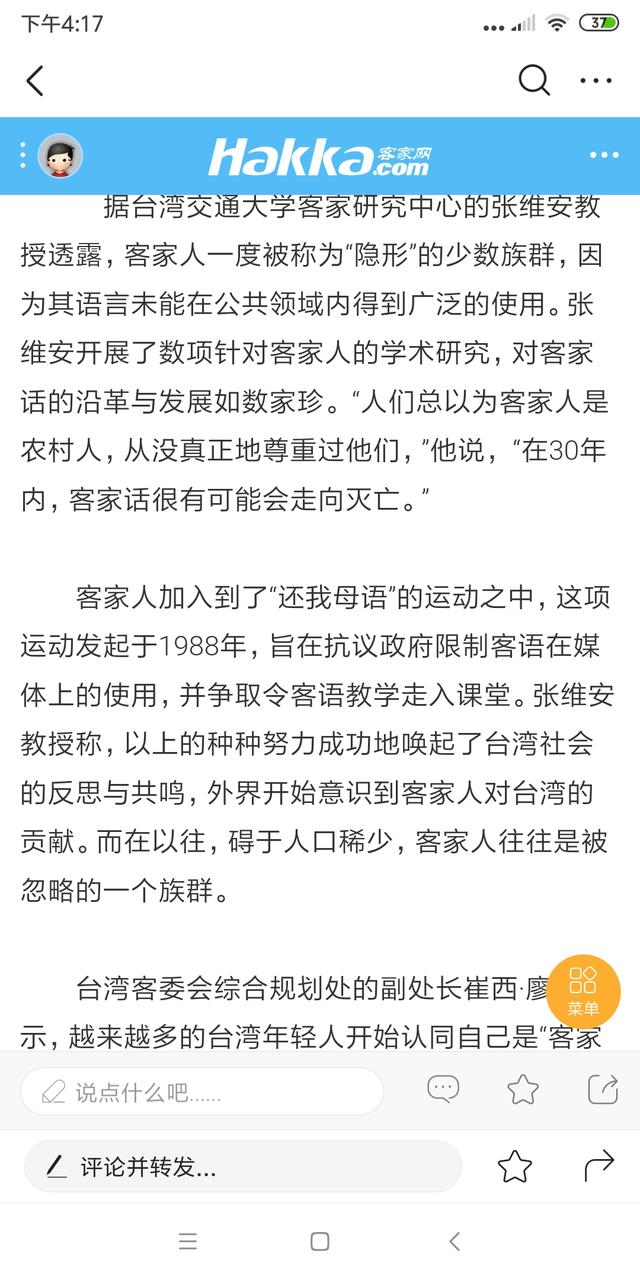
Task: Open the top-right overflow menu
Action: (596, 81)
